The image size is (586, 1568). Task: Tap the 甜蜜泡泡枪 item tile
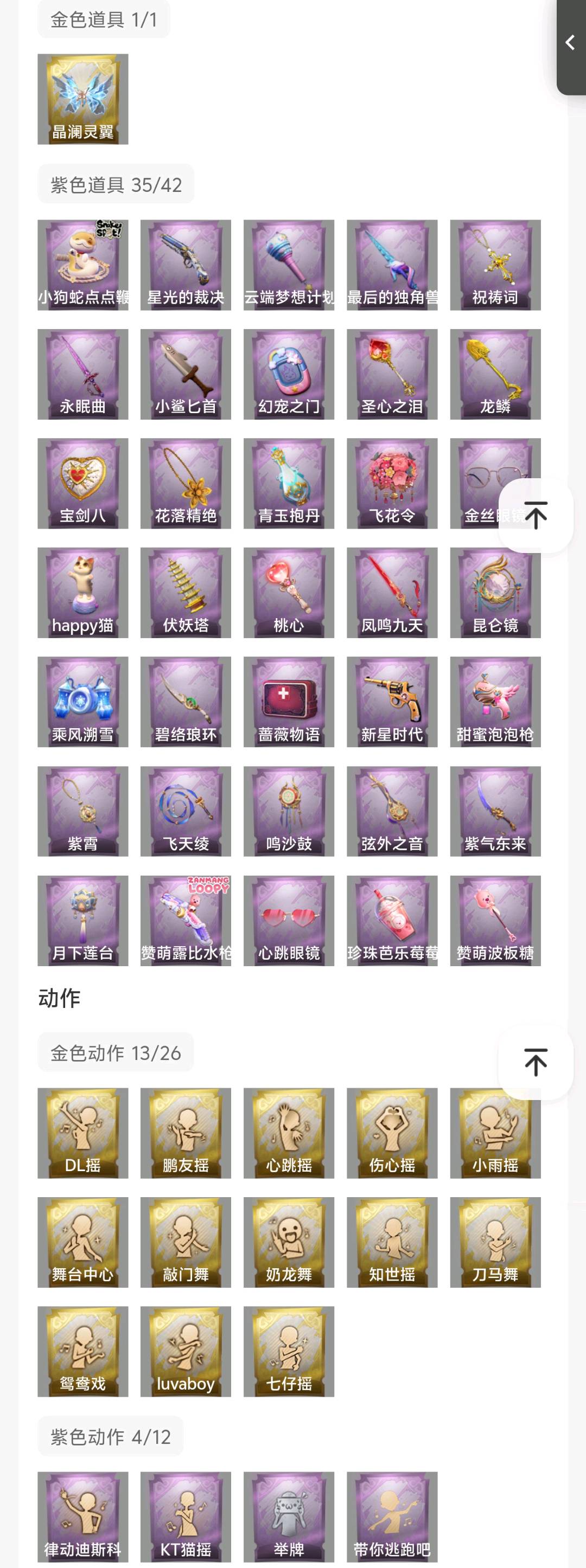click(x=495, y=702)
